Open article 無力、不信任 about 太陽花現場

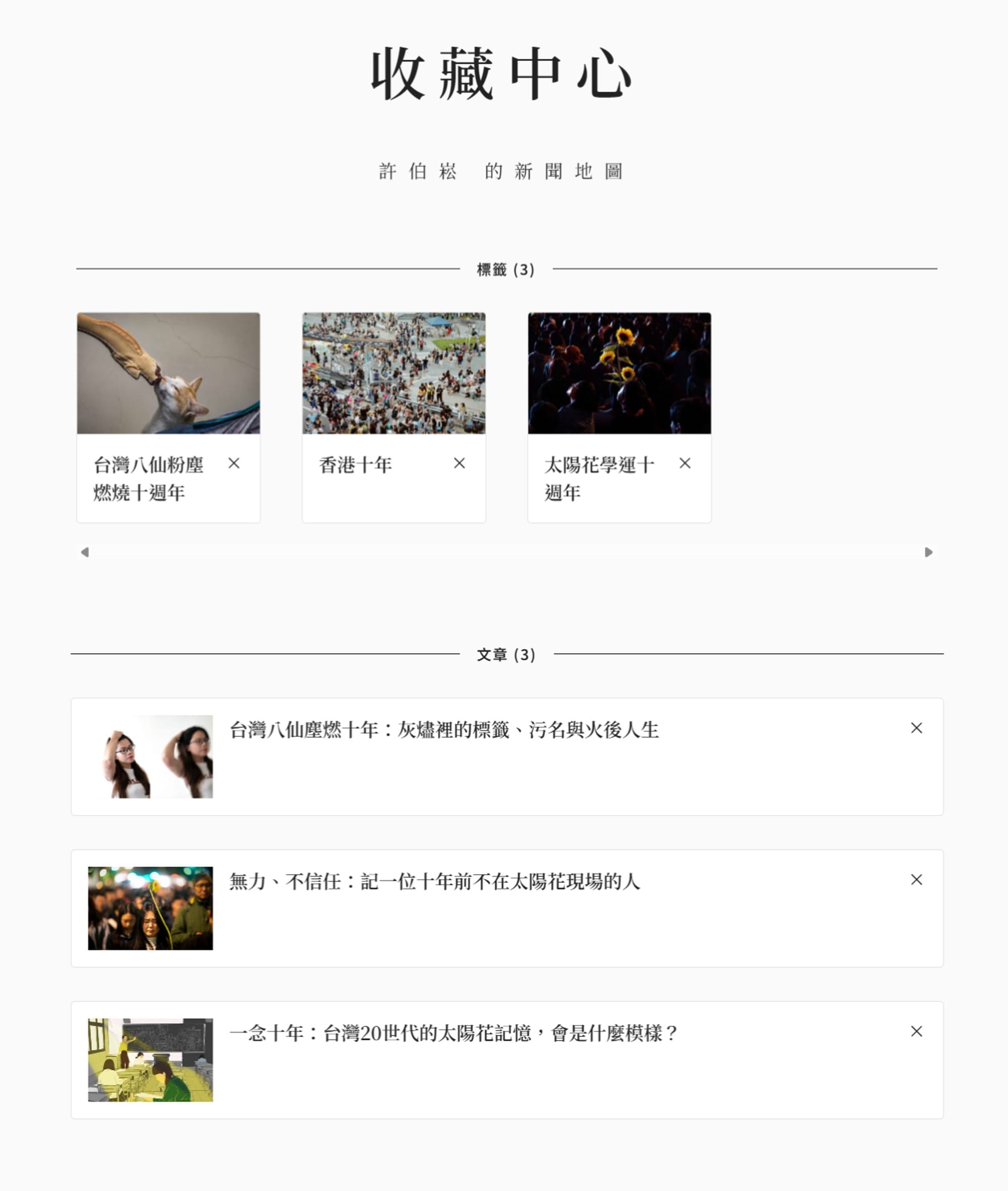click(434, 881)
